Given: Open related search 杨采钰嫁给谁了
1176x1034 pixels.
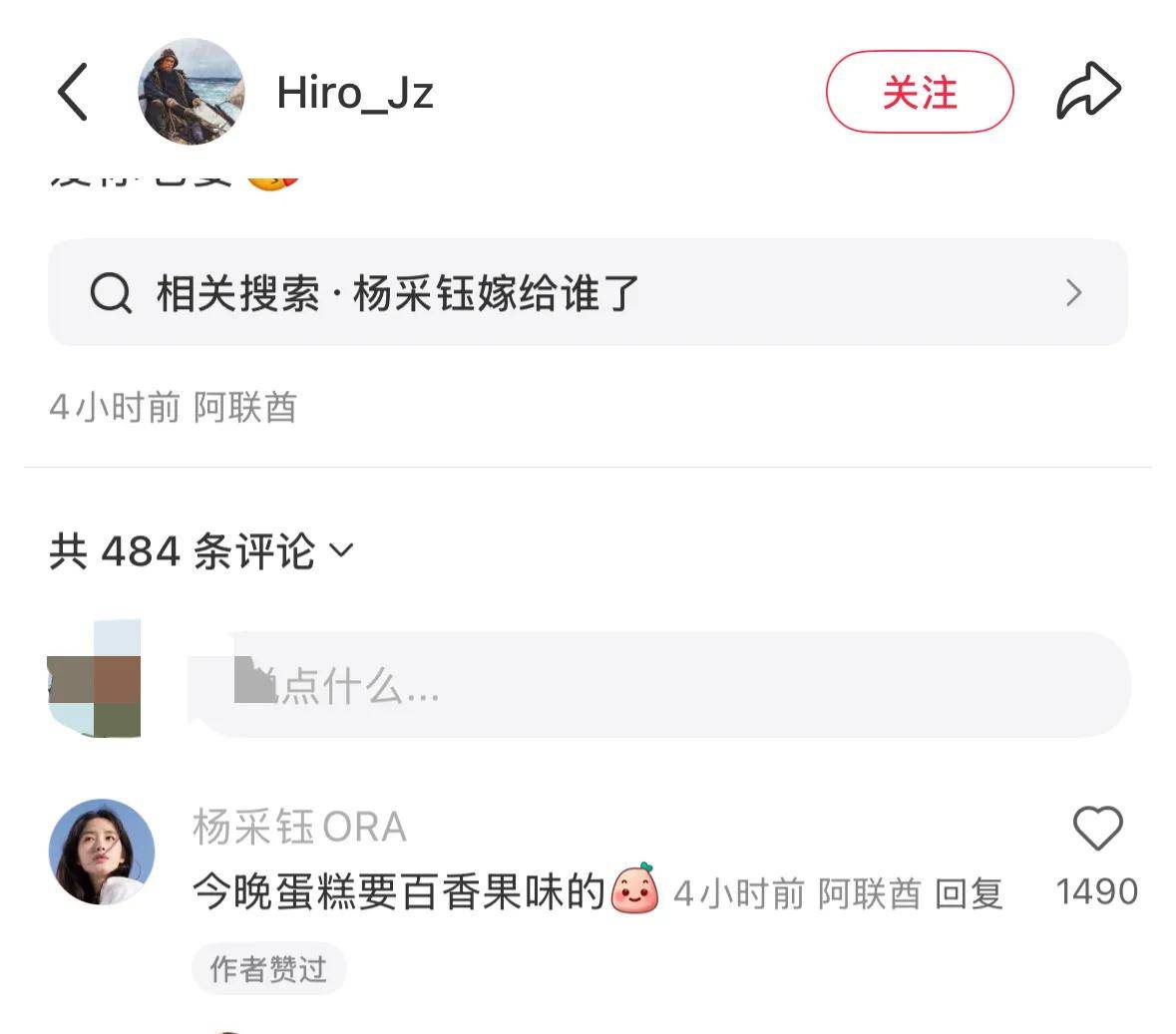Looking at the screenshot, I should pyautogui.click(x=588, y=293).
